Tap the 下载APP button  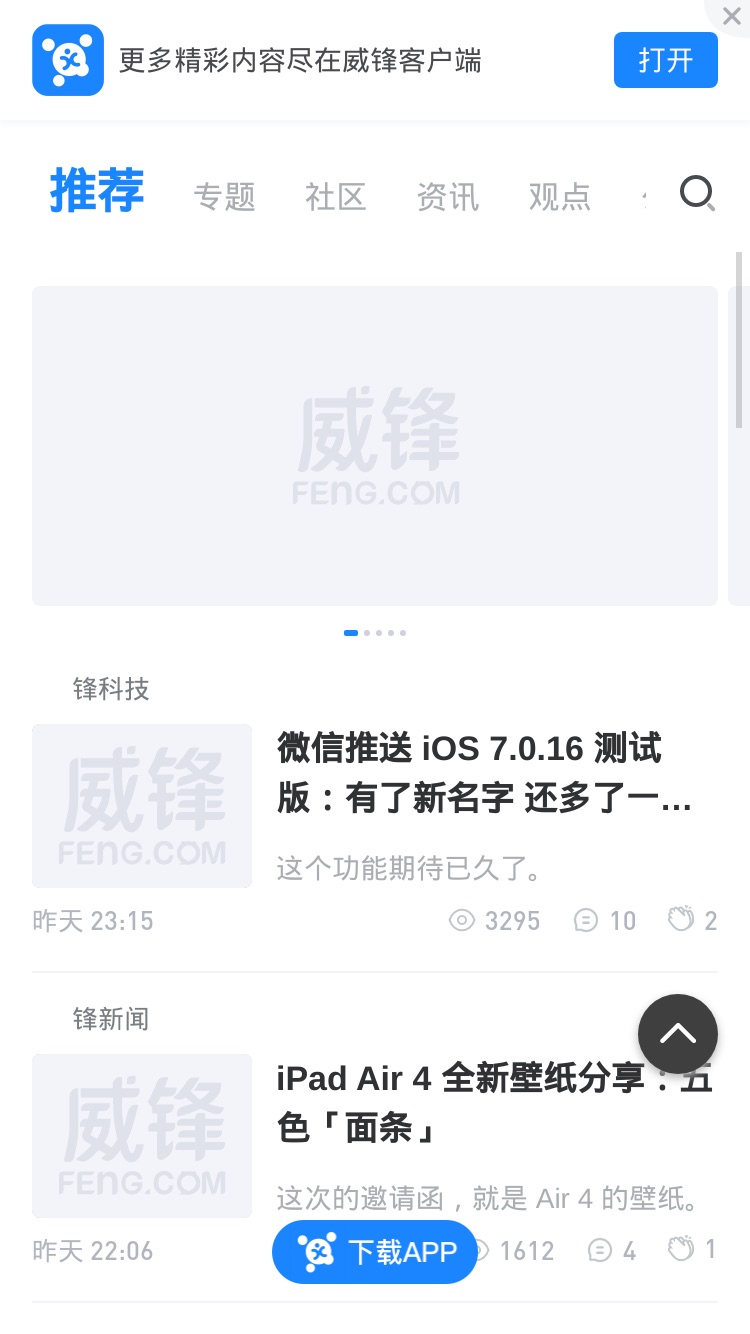click(375, 1251)
